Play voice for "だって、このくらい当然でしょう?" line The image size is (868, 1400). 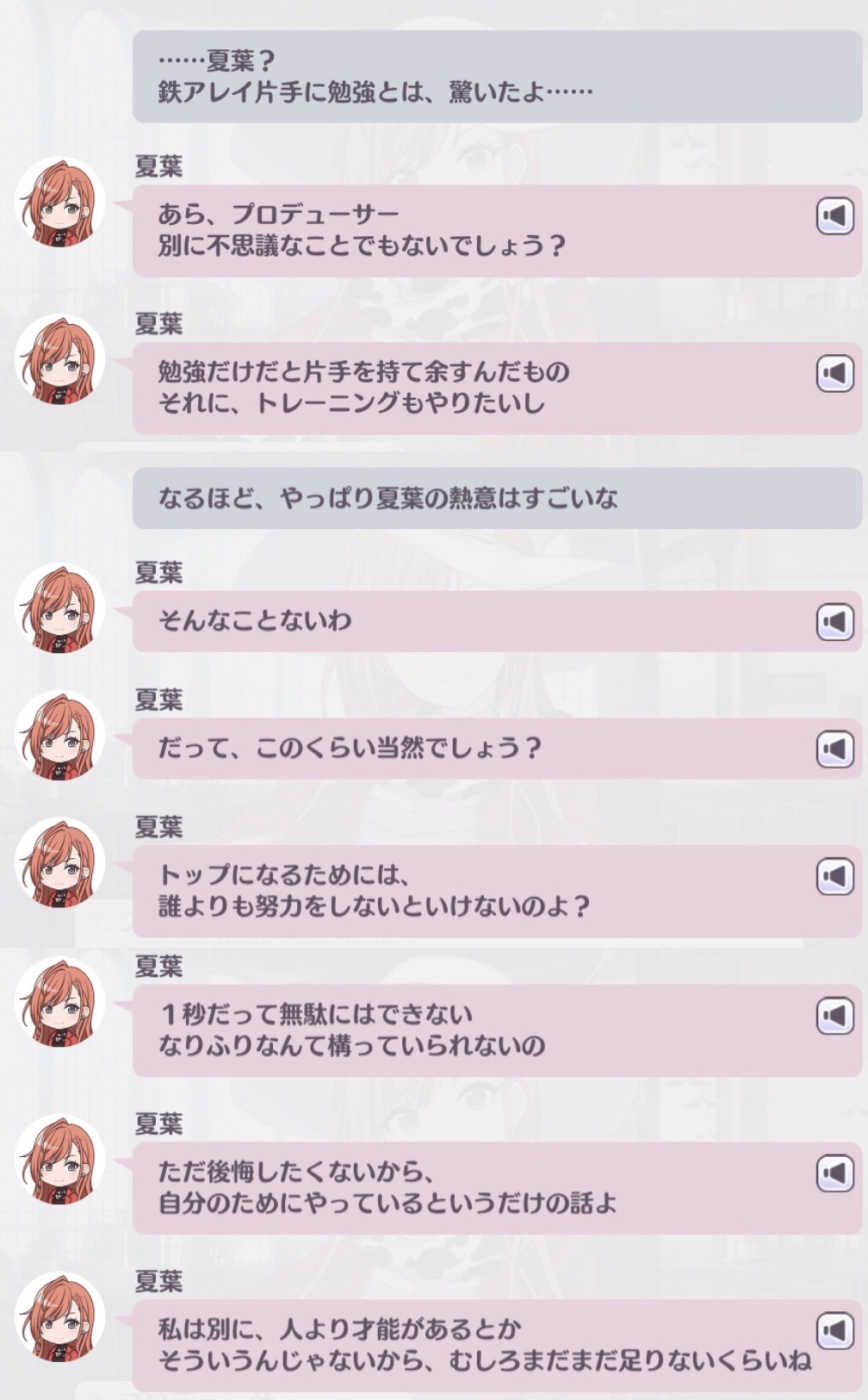tap(834, 749)
